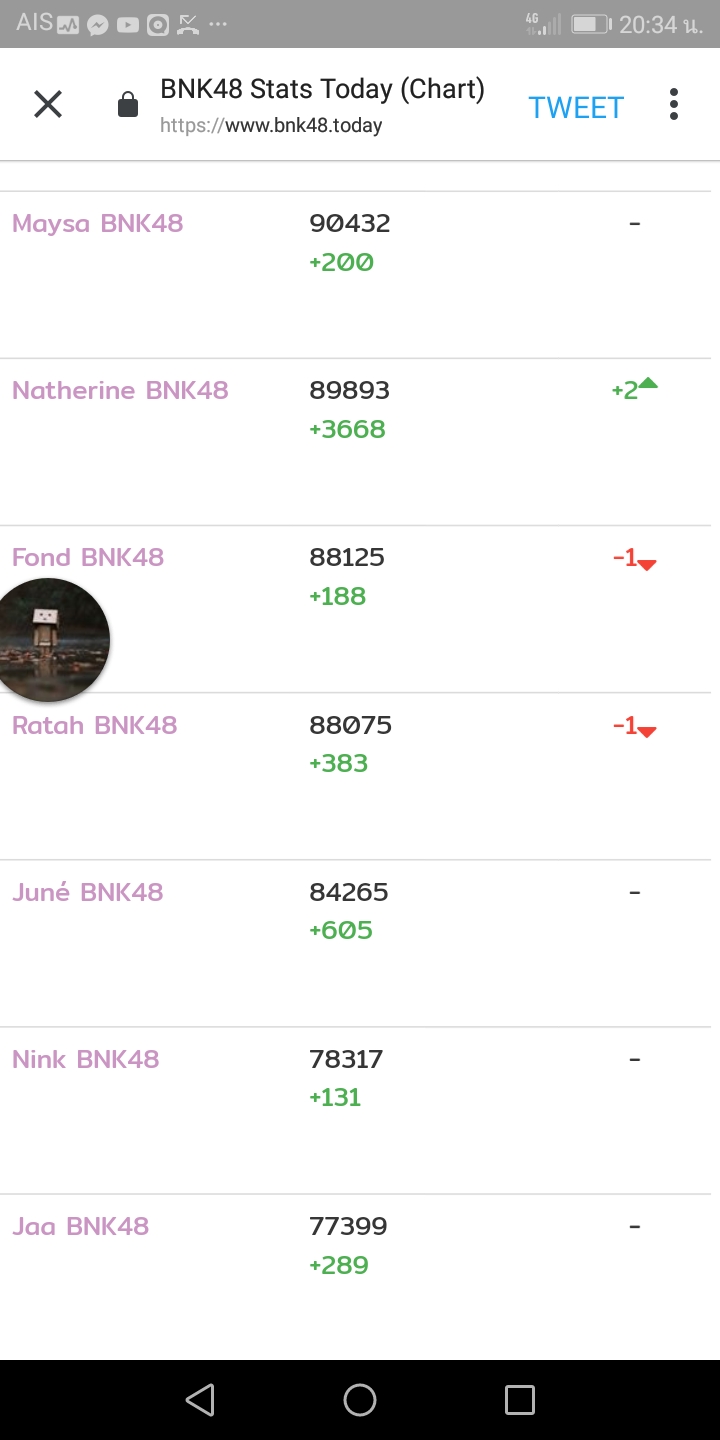Open Nink BNK48's link
The image size is (720, 1440).
click(86, 1059)
